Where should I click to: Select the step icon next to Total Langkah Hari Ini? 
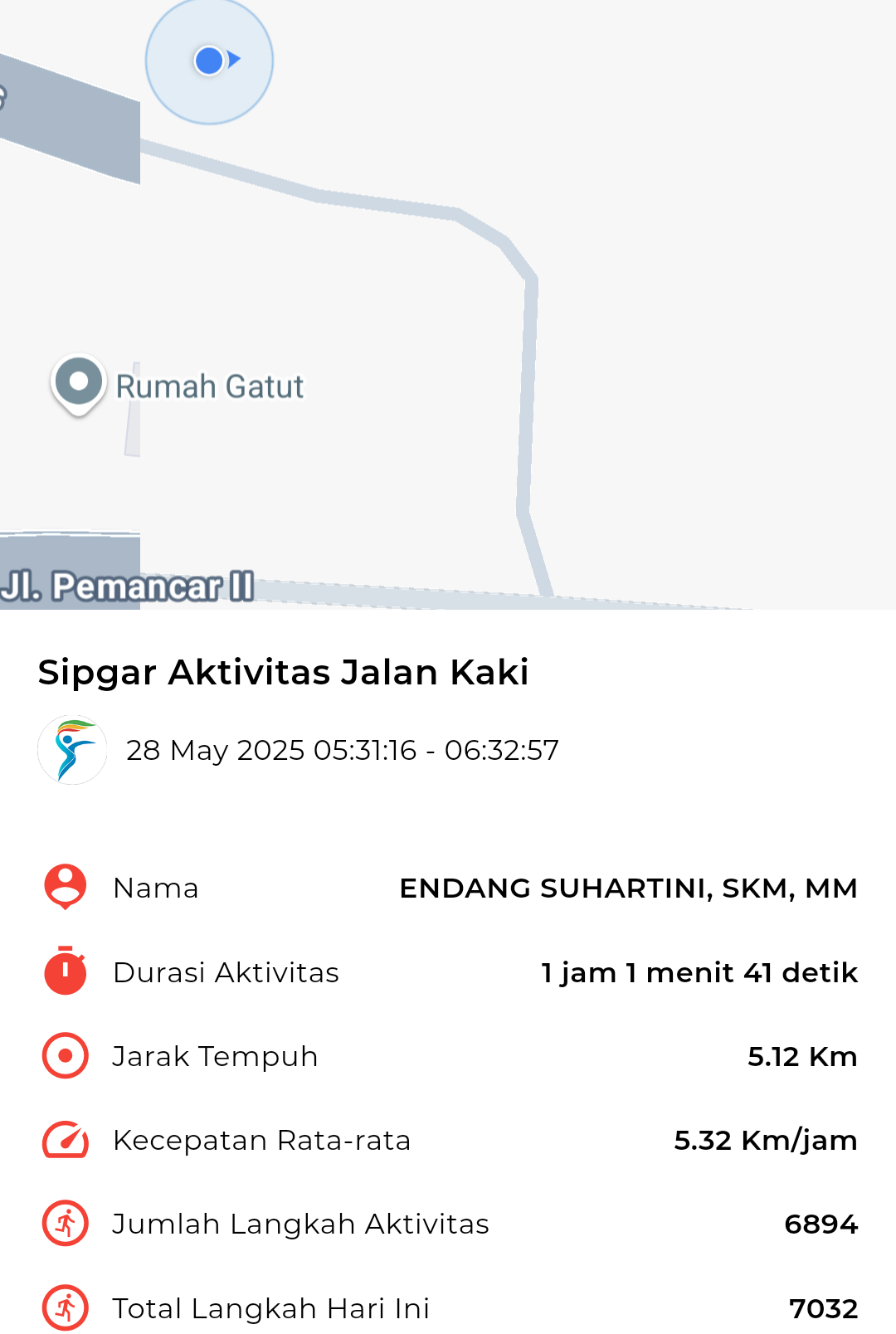64,1307
